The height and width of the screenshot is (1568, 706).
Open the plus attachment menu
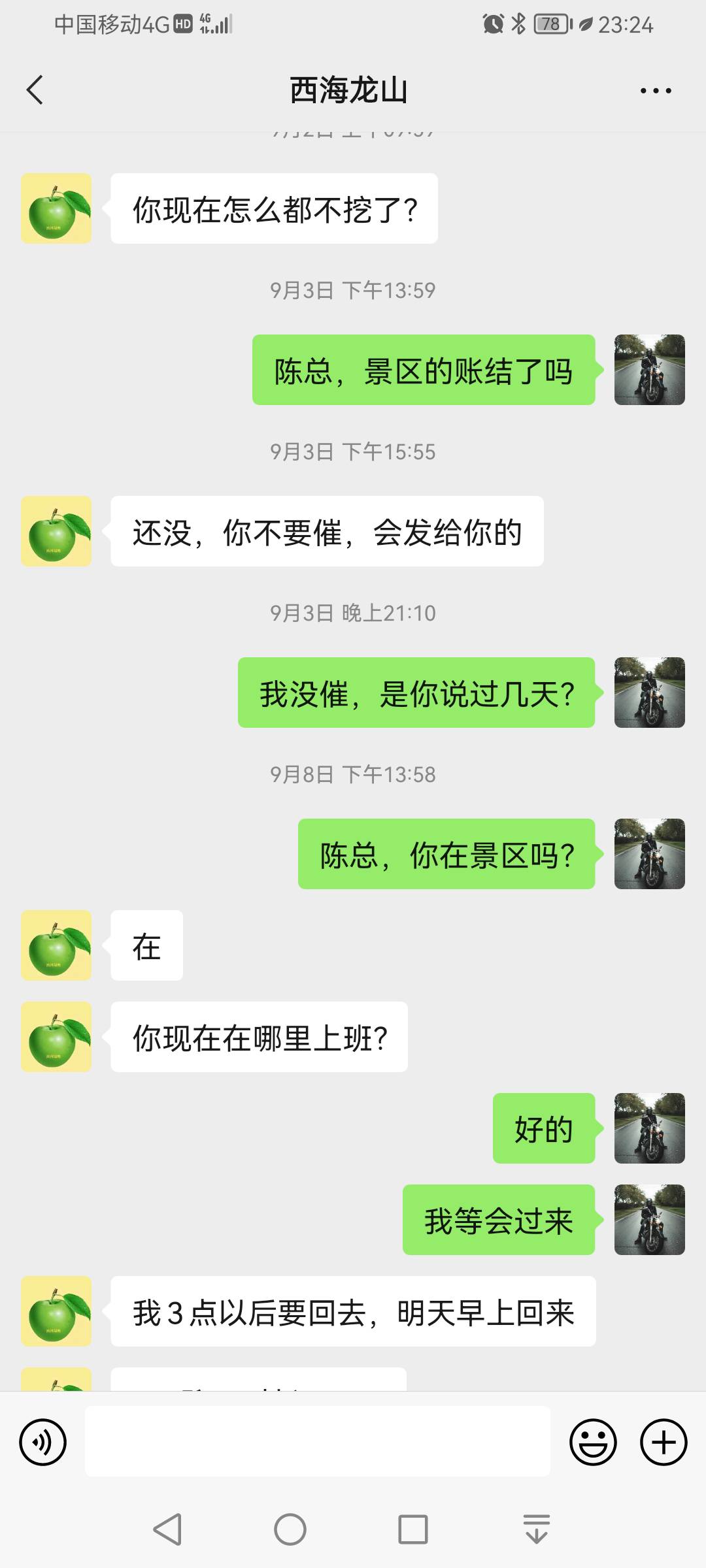[x=664, y=1442]
